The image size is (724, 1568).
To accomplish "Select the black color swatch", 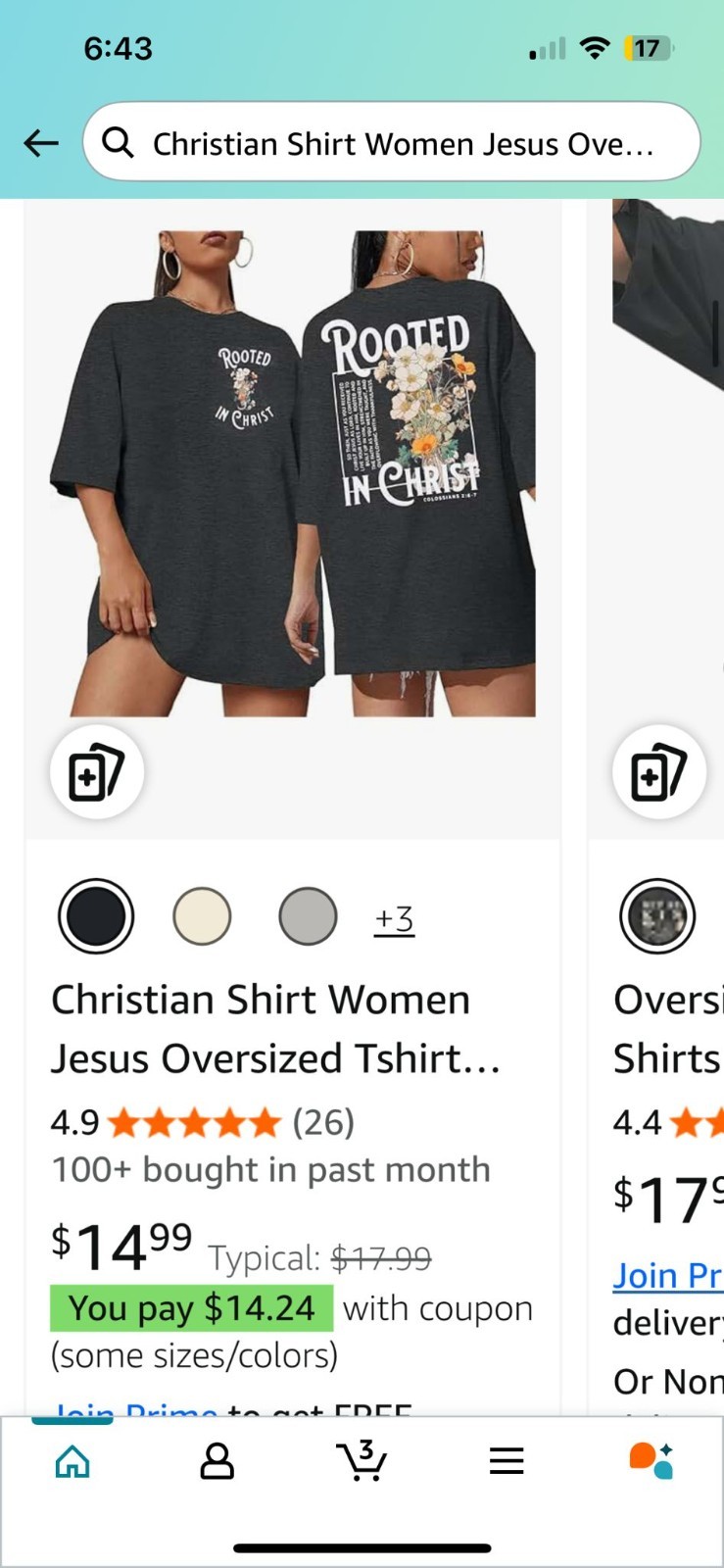I will click(96, 916).
